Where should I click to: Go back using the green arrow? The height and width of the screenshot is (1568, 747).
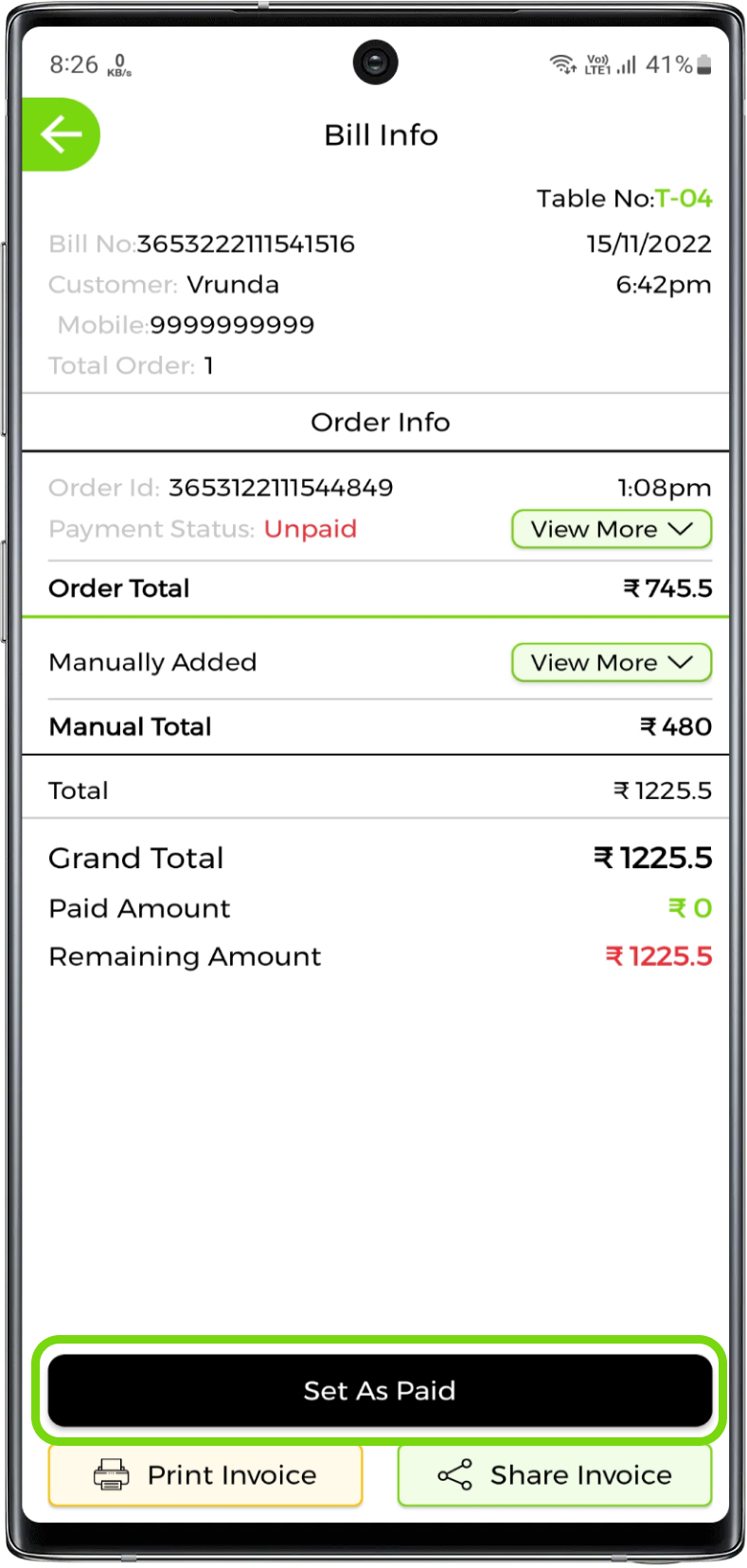(x=61, y=134)
